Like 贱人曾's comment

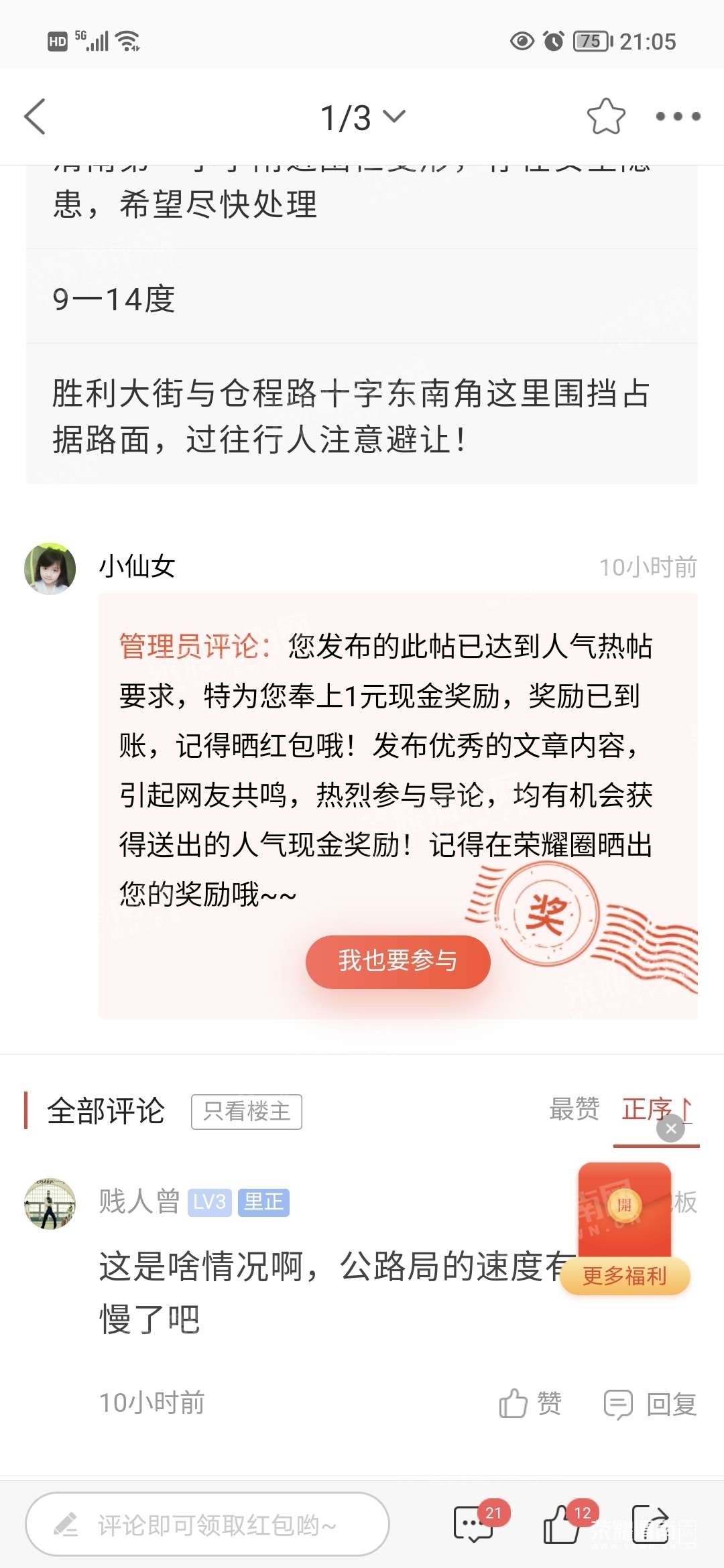coord(530,1402)
